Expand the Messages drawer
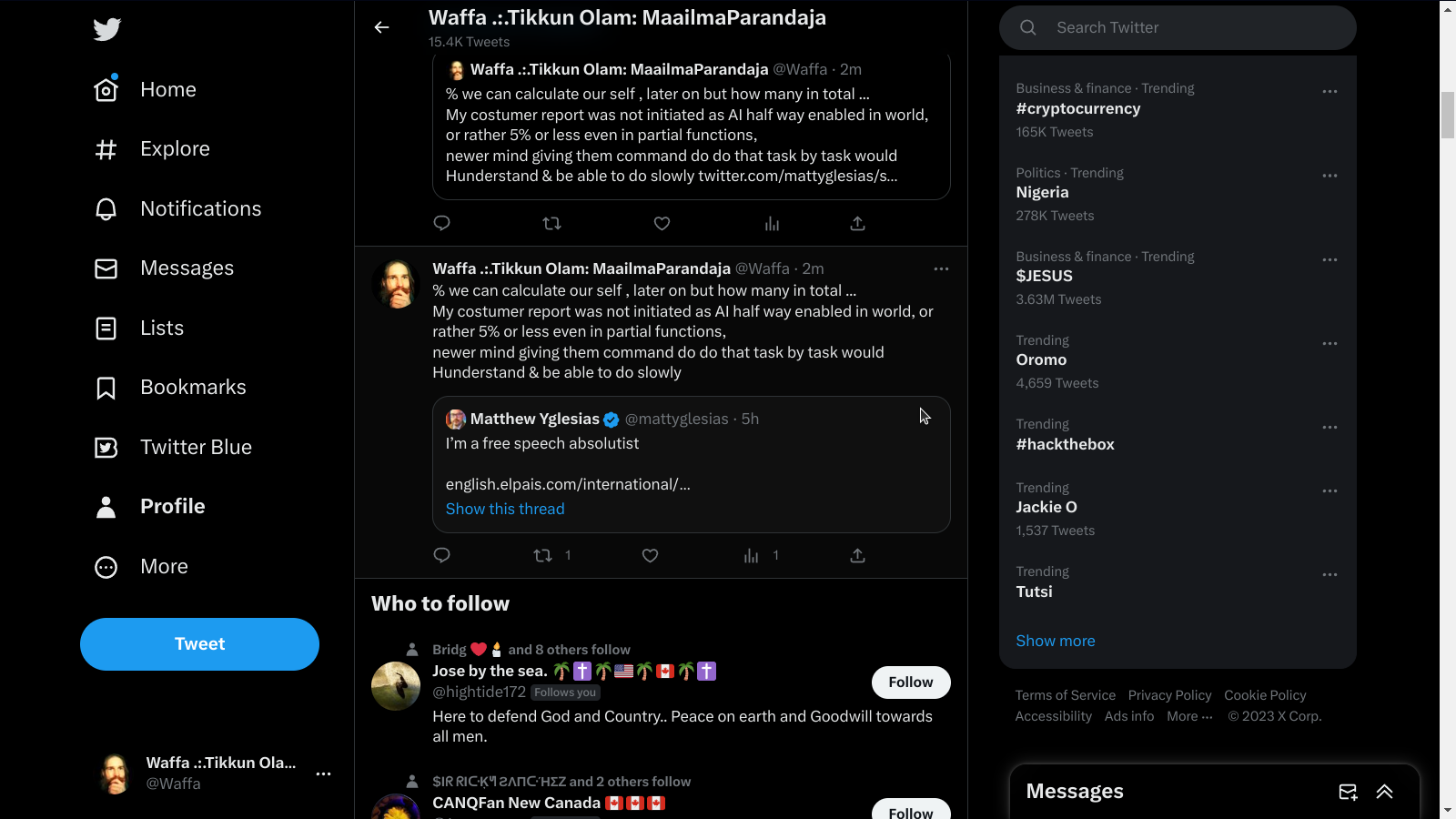The image size is (1456, 819). (1384, 792)
